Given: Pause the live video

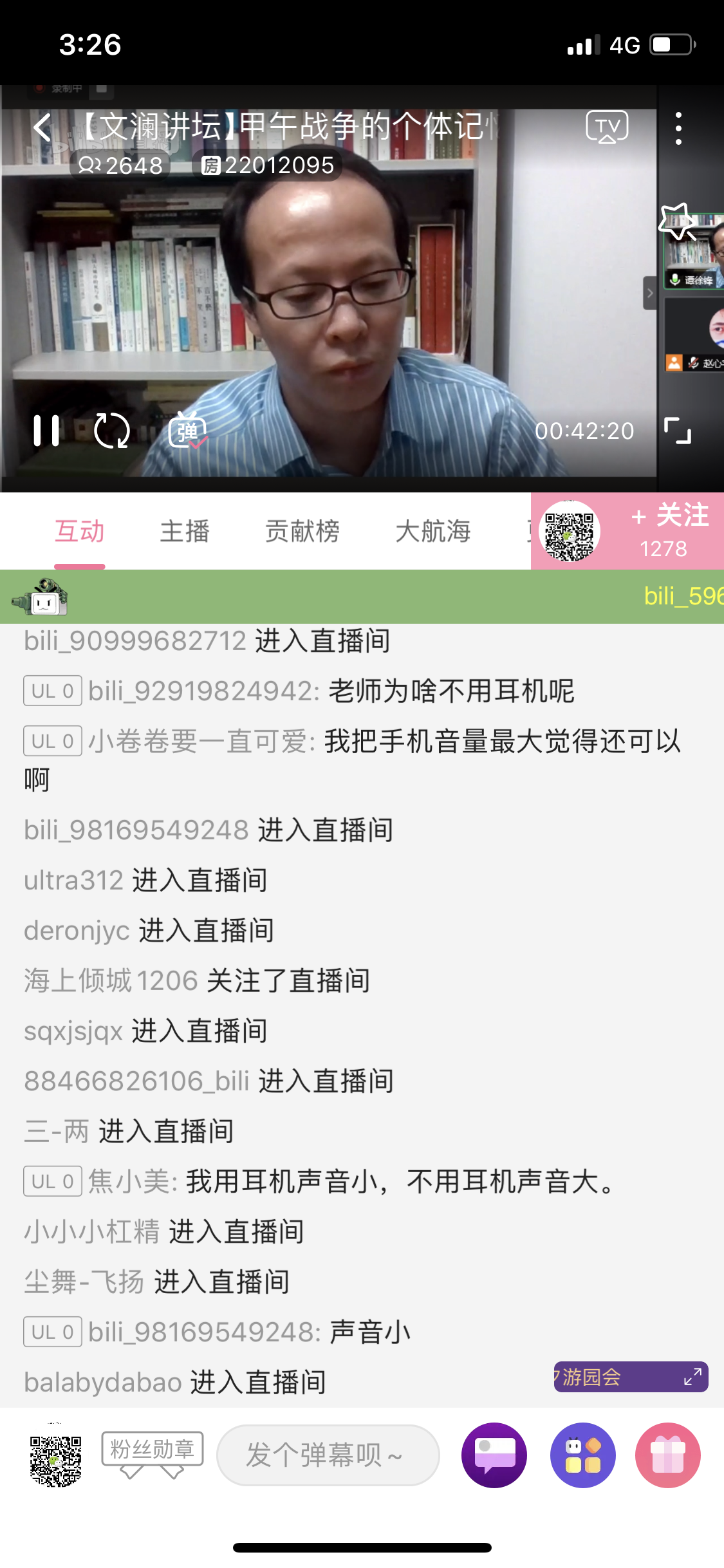Looking at the screenshot, I should coord(46,431).
